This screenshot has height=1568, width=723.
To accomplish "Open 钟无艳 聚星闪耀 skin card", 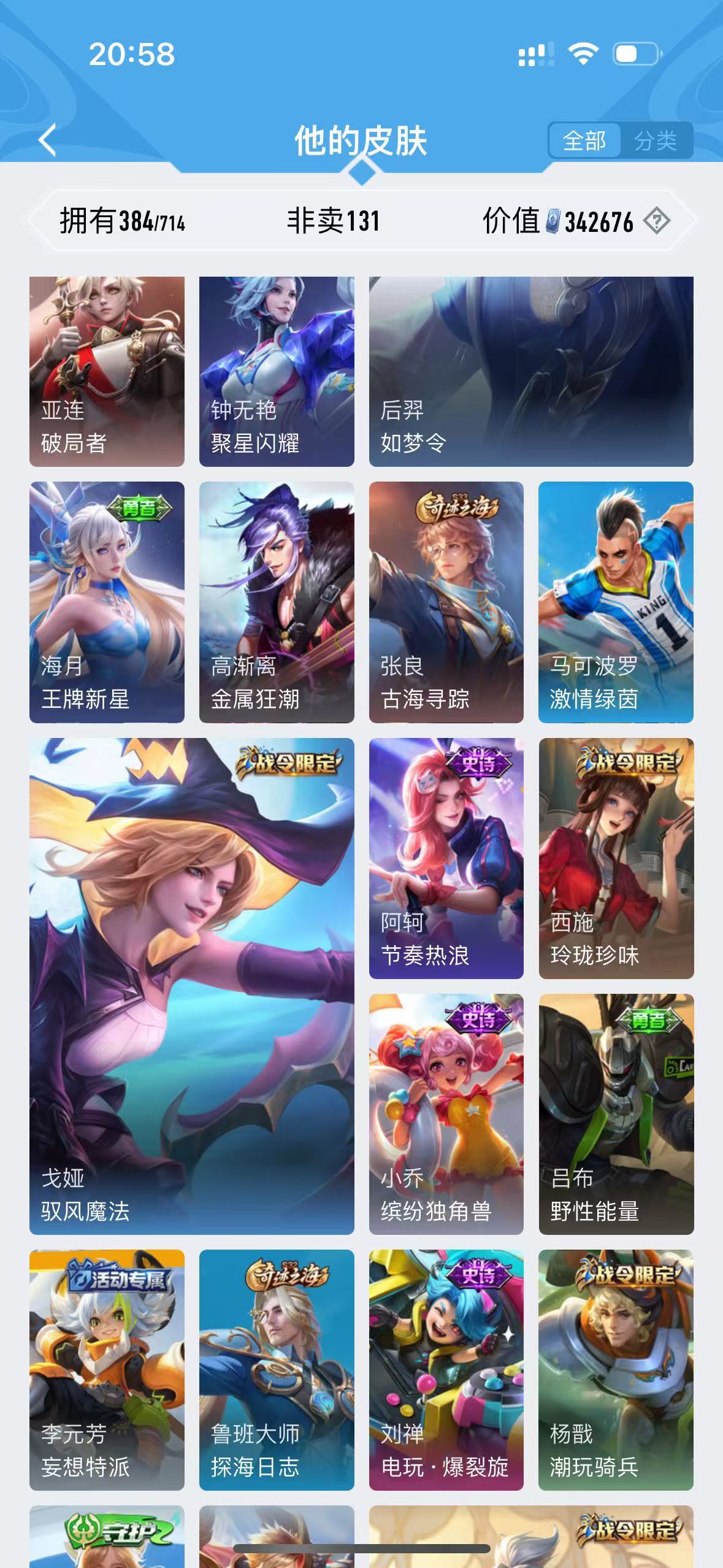I will tap(277, 371).
